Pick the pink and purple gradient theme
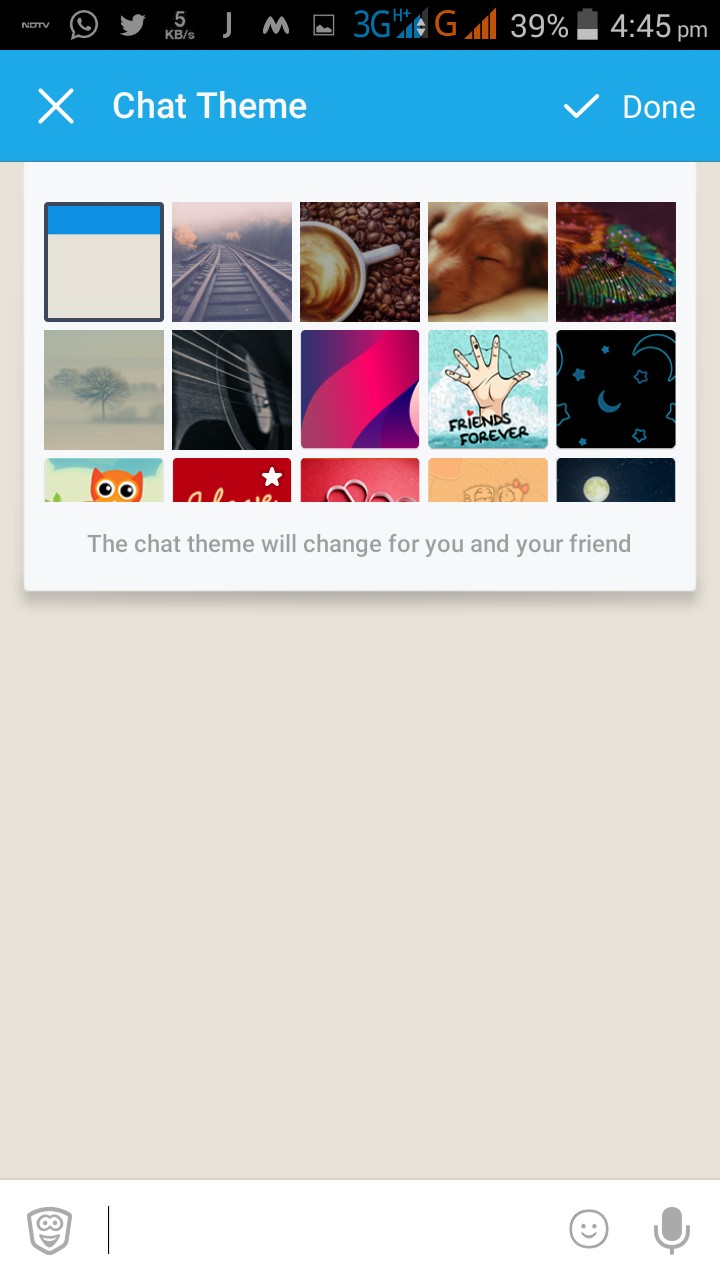 click(x=360, y=390)
